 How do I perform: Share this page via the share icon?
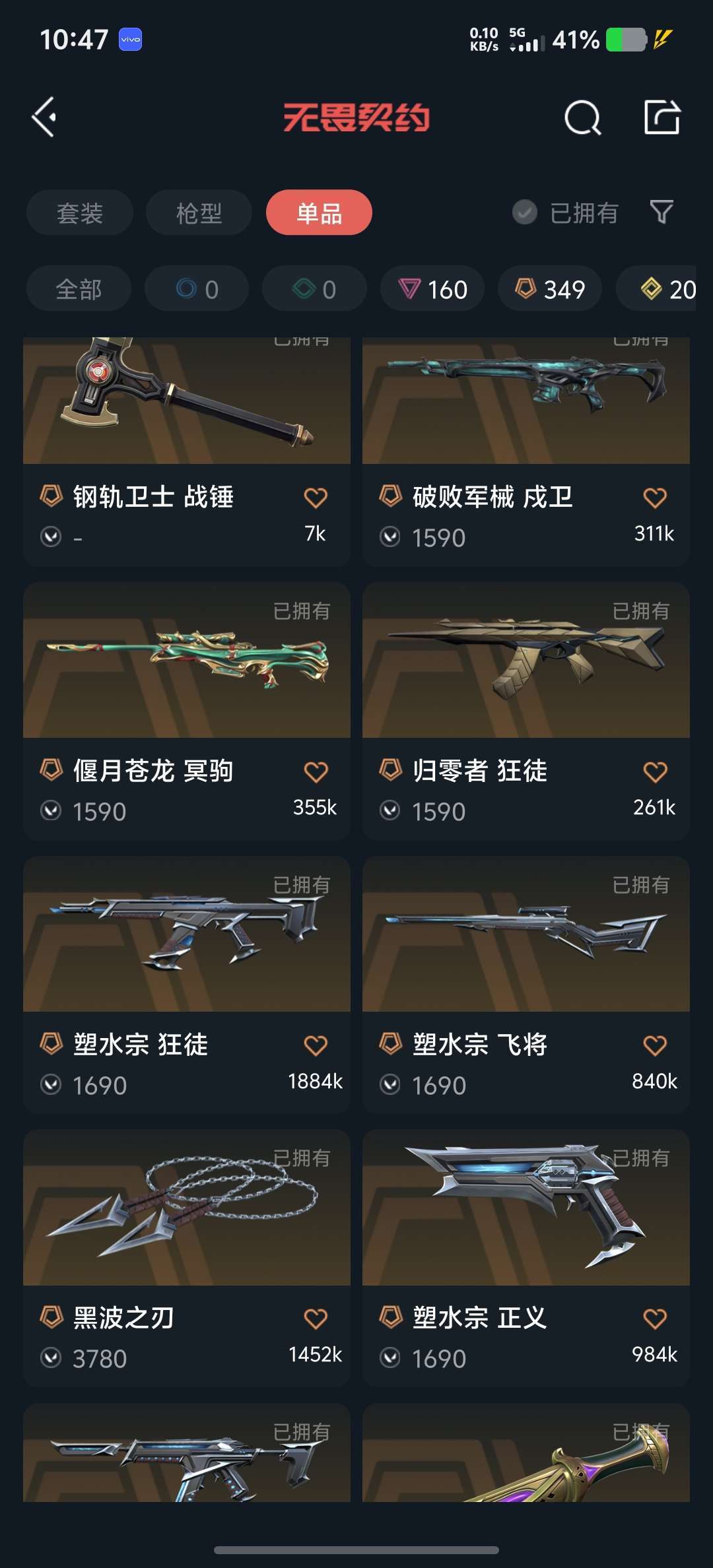pos(662,117)
